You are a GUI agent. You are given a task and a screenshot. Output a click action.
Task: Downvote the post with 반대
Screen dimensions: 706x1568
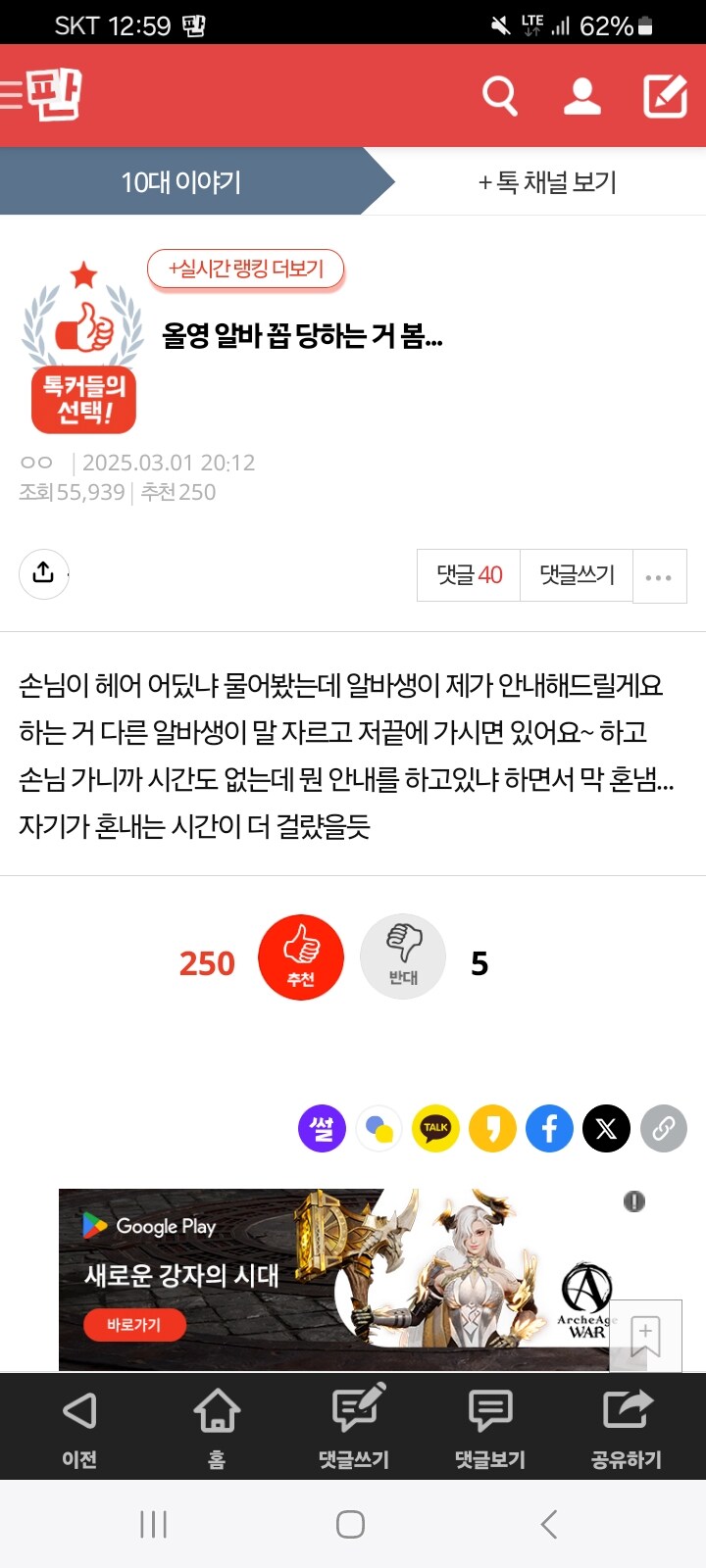(403, 956)
